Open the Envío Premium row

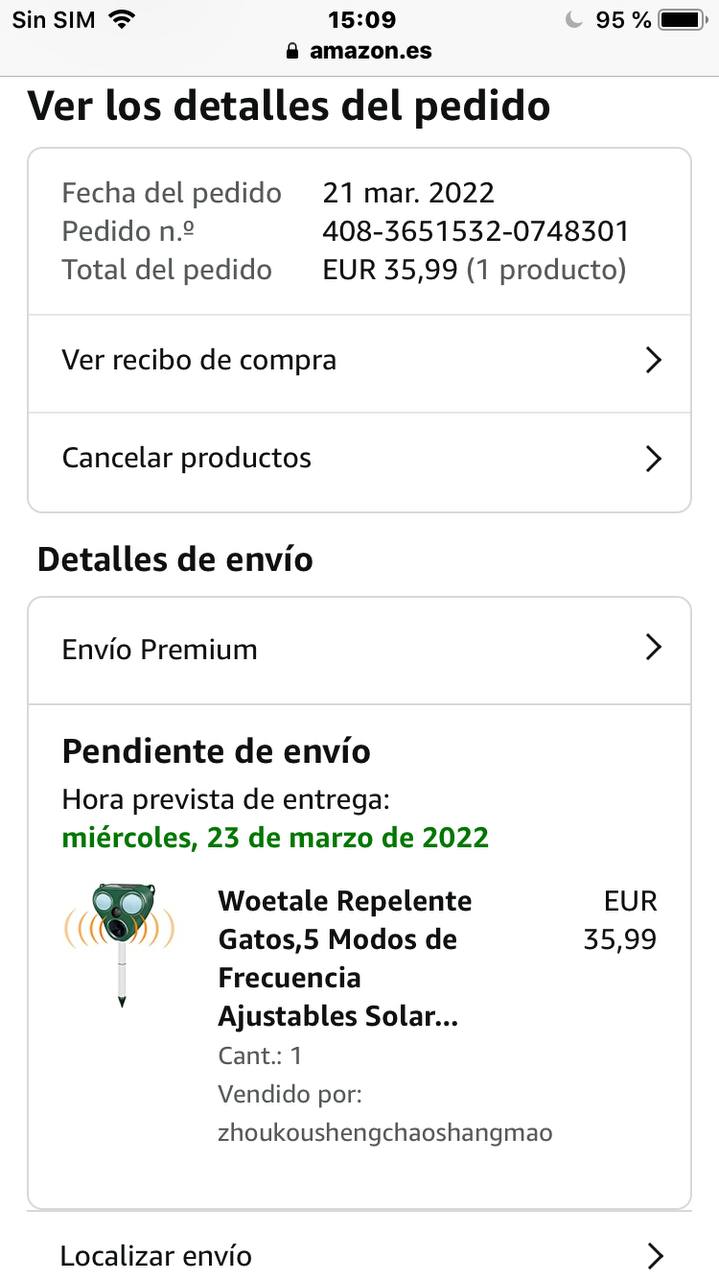click(x=359, y=650)
